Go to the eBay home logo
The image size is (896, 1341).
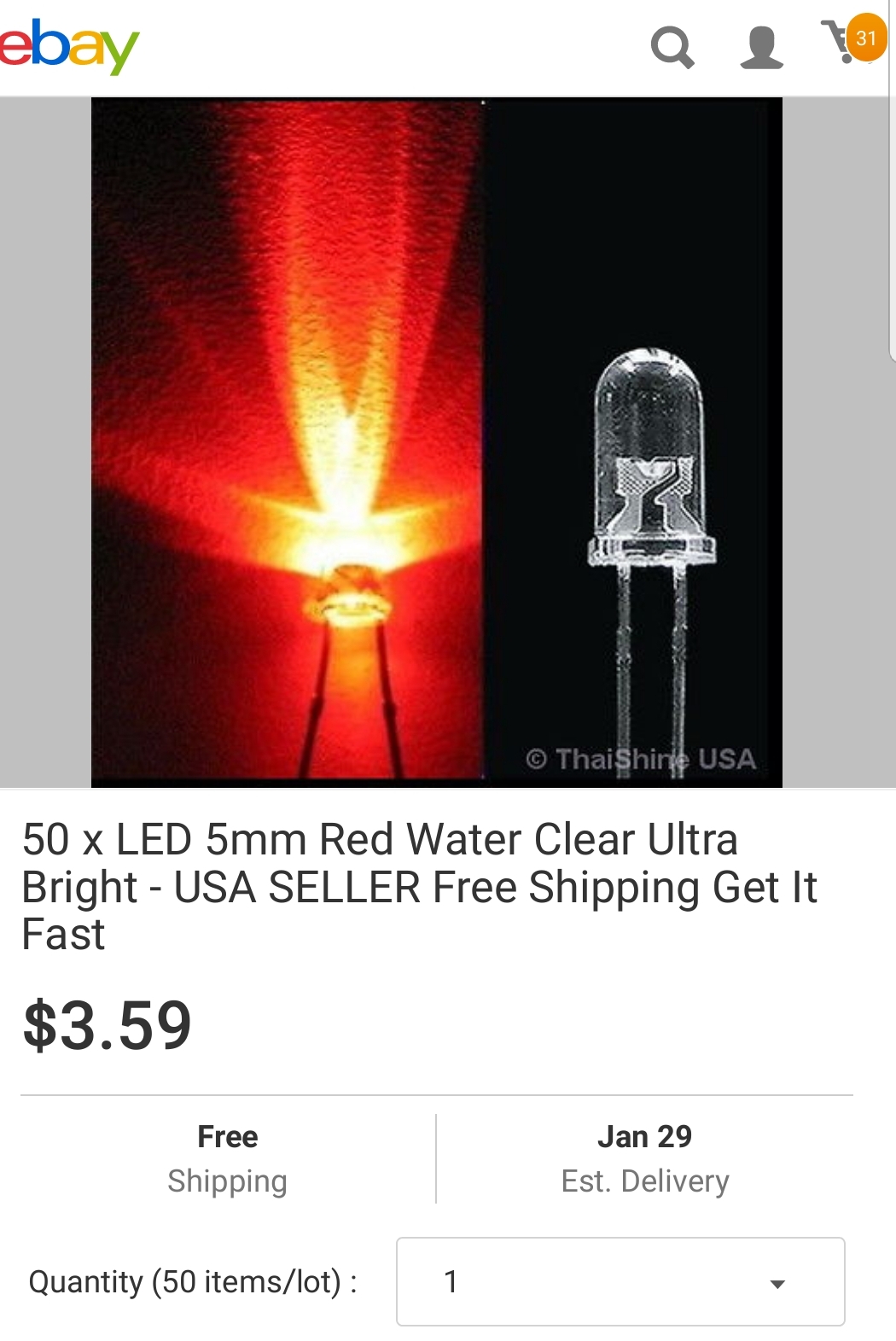pos(68,46)
